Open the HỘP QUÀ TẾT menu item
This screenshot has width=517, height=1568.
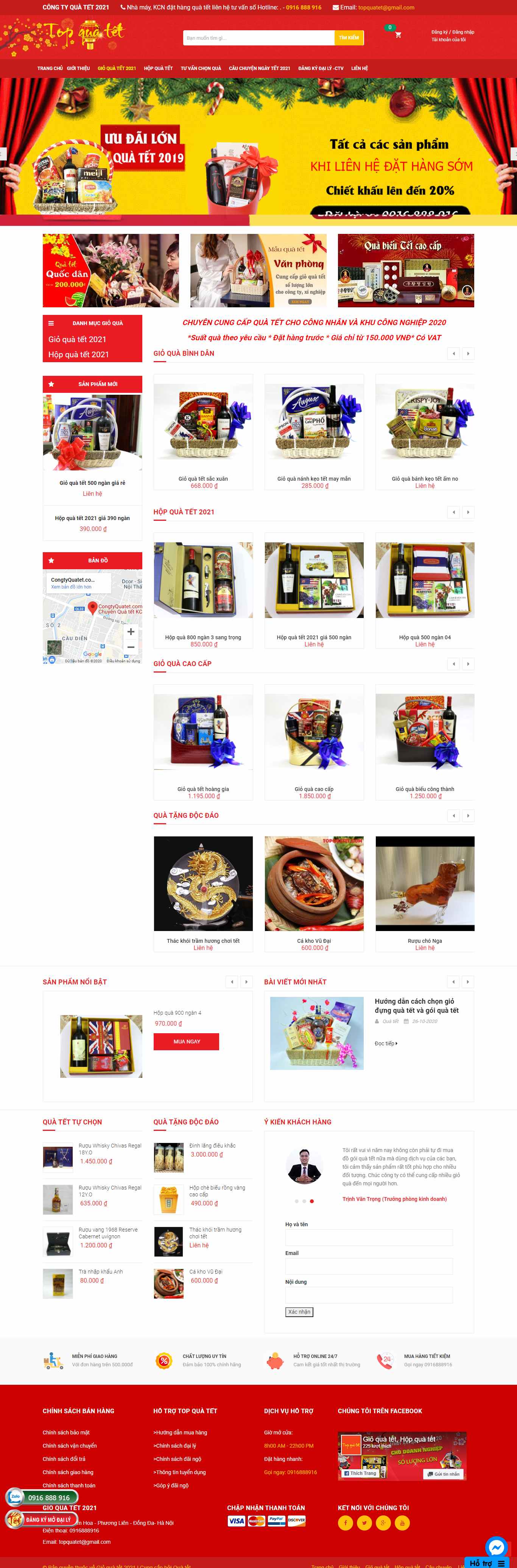tap(158, 68)
